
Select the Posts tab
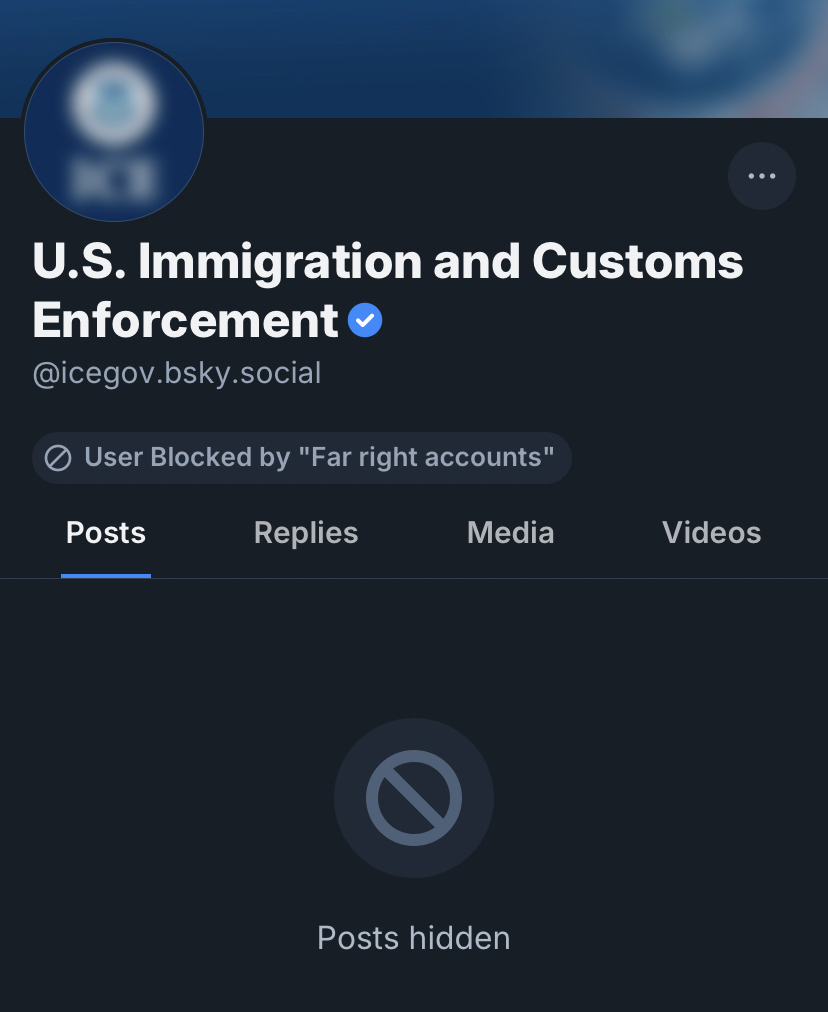(x=106, y=533)
